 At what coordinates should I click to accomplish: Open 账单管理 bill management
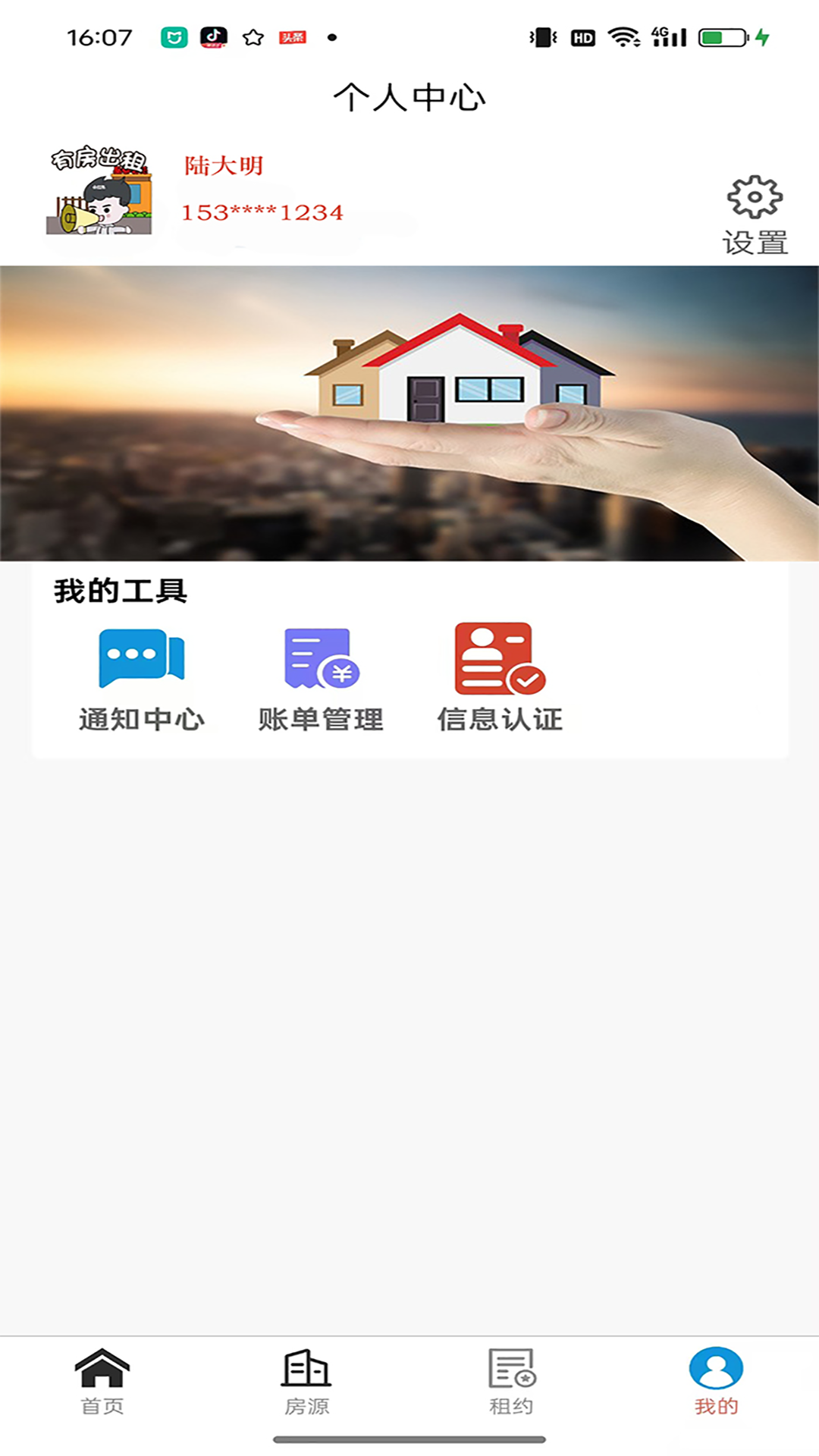click(321, 677)
